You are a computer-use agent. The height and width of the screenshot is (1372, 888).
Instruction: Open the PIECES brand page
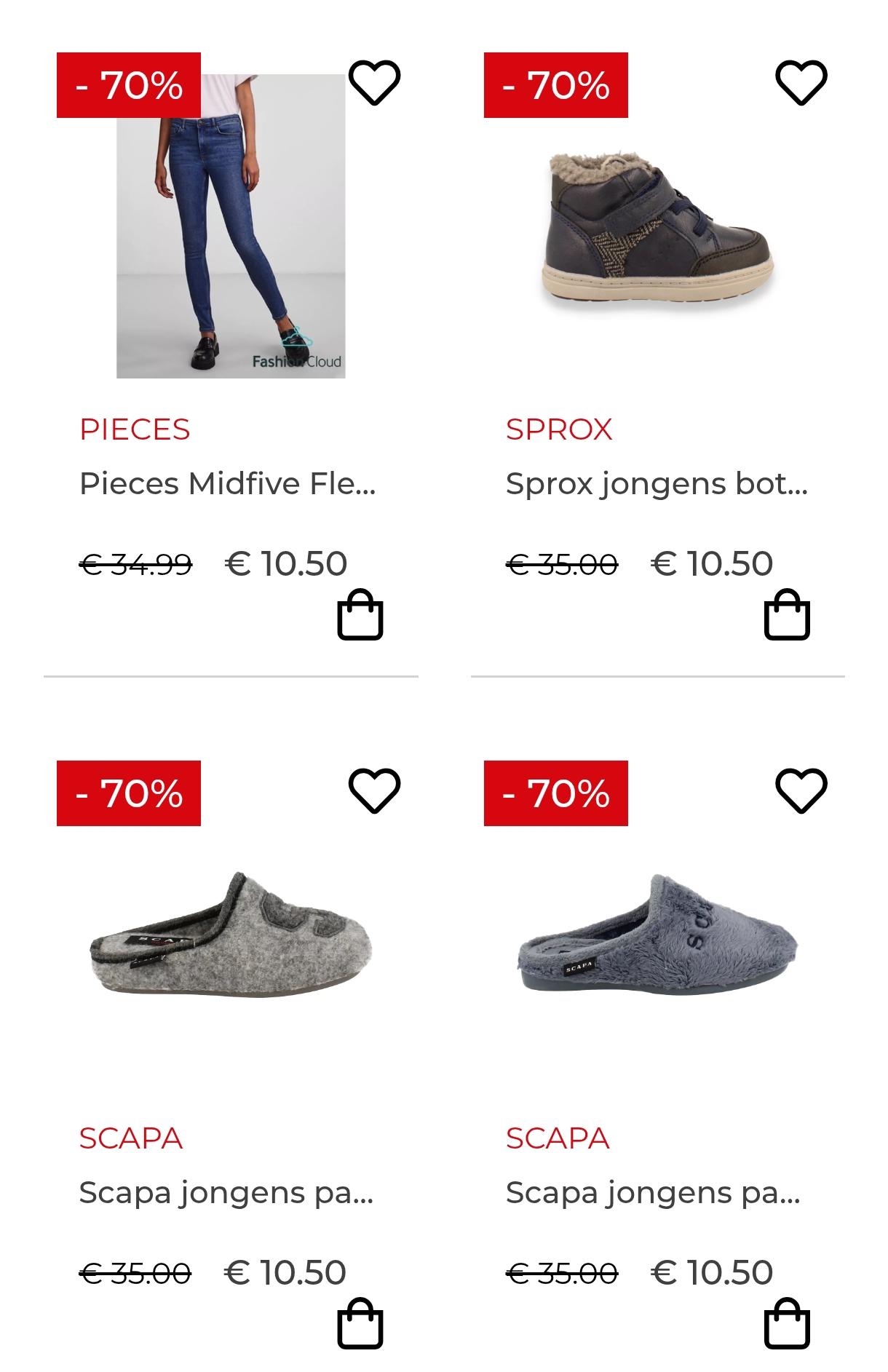tap(135, 429)
